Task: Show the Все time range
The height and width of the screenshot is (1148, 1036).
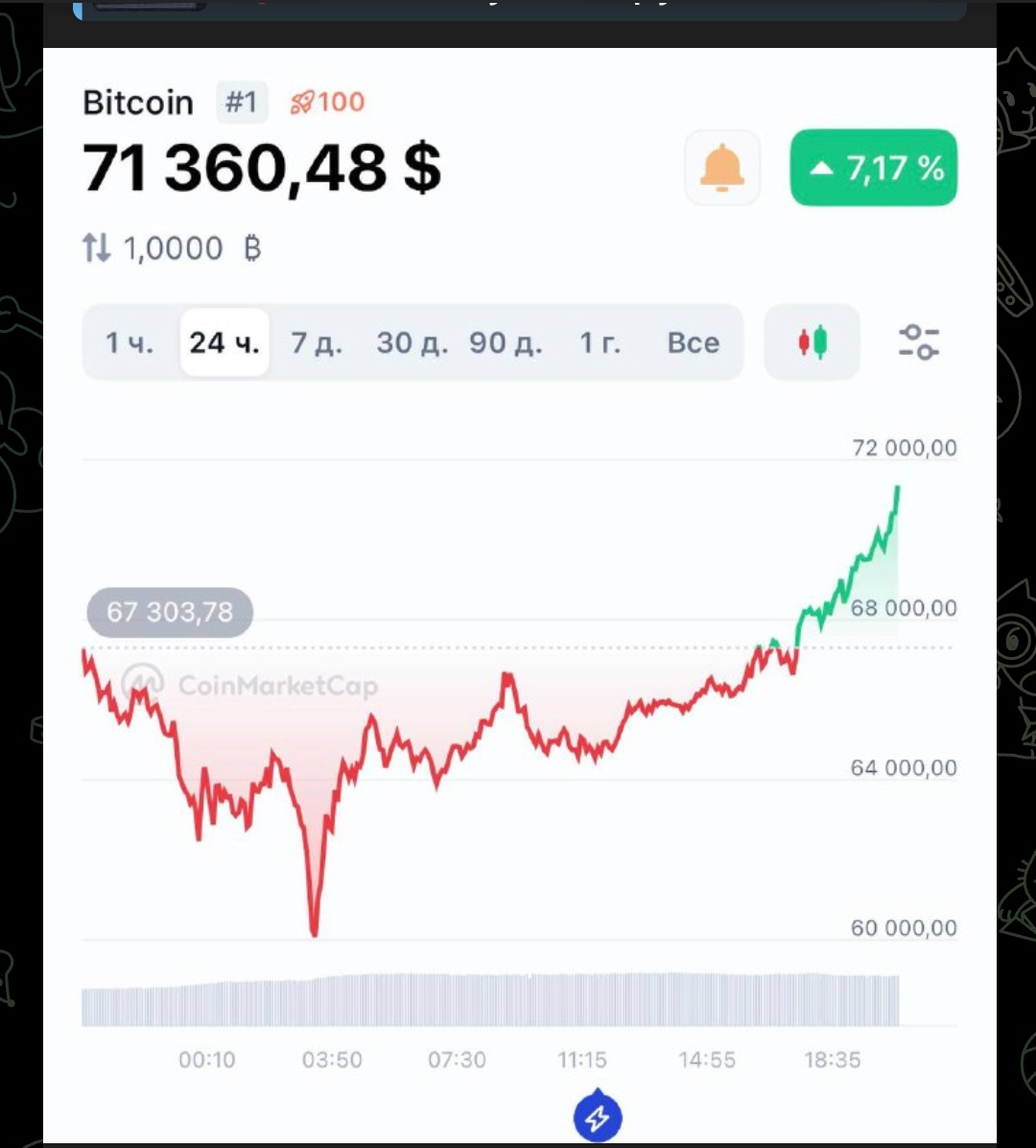Action: click(694, 342)
